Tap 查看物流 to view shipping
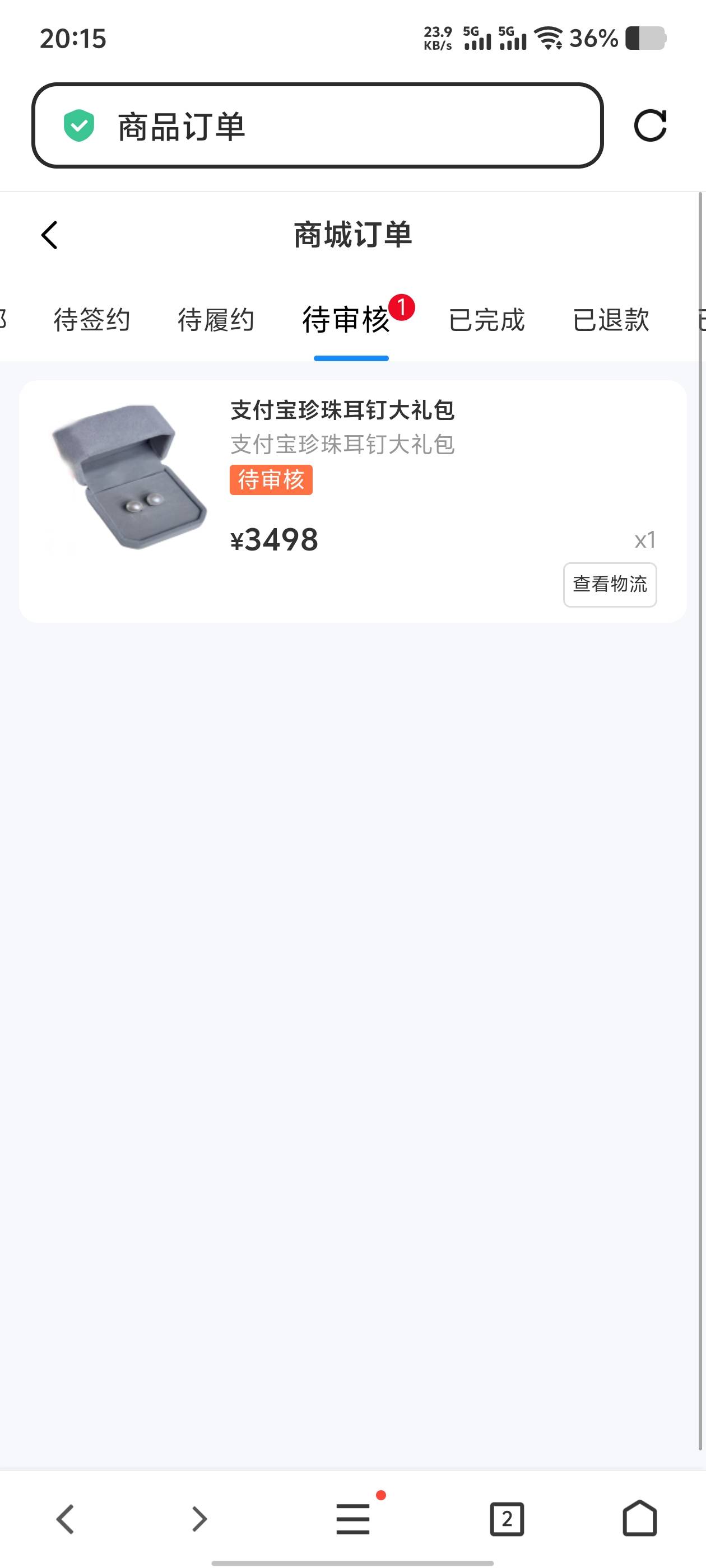The height and width of the screenshot is (1568, 706). (x=610, y=584)
